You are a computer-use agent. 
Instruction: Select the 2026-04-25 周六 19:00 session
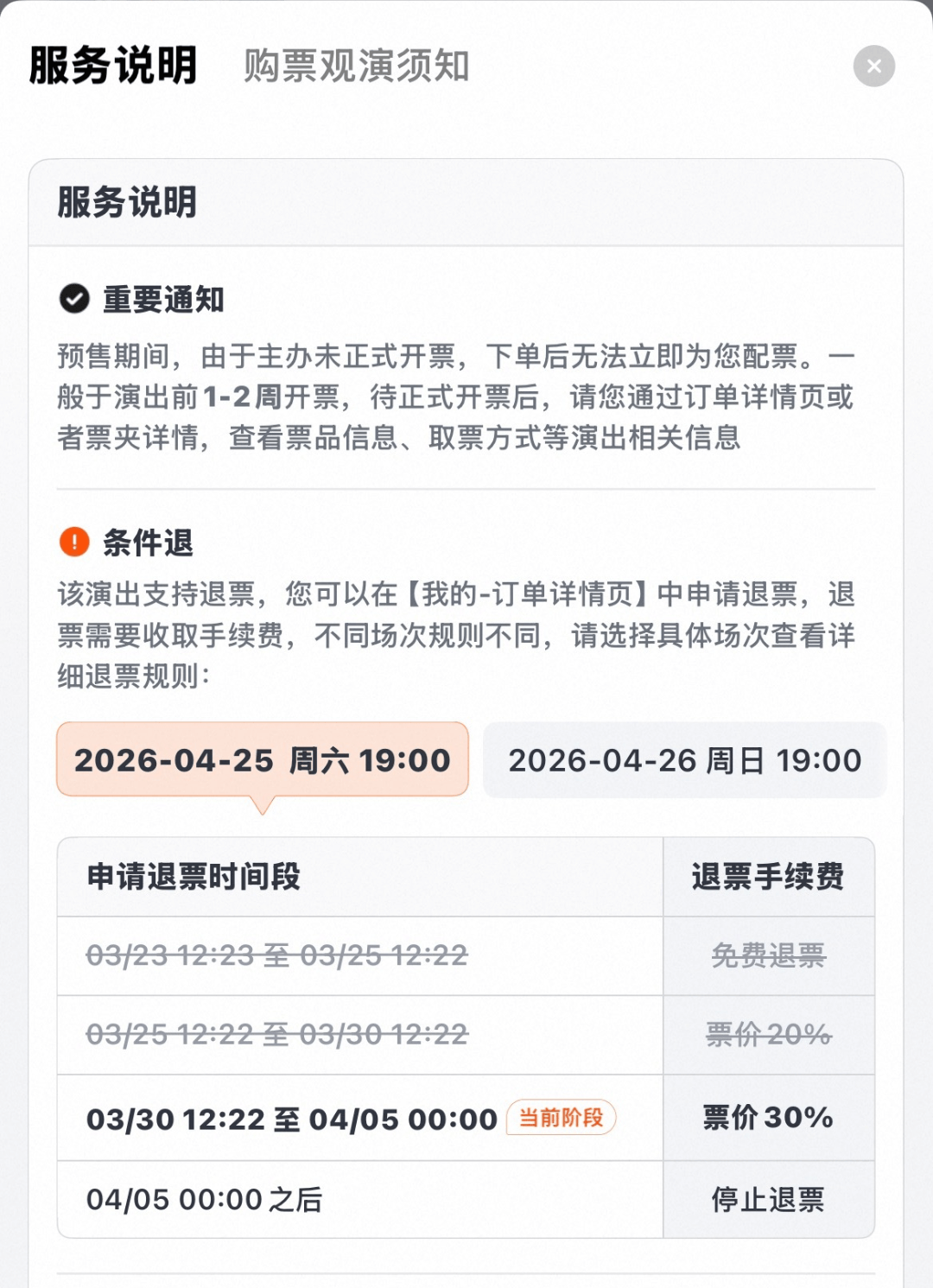(263, 760)
